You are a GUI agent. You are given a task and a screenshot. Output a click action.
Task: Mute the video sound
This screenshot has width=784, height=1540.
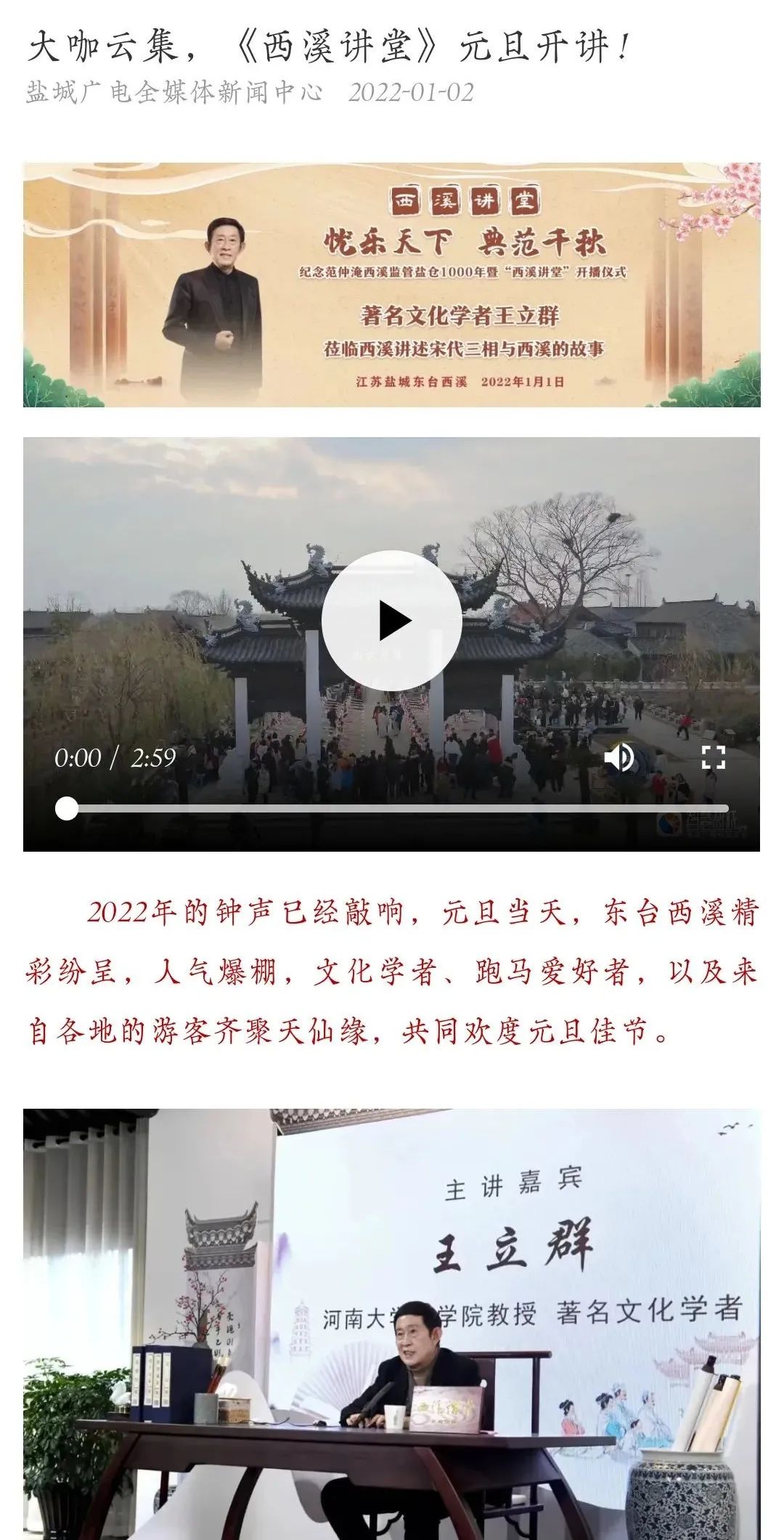click(x=618, y=758)
